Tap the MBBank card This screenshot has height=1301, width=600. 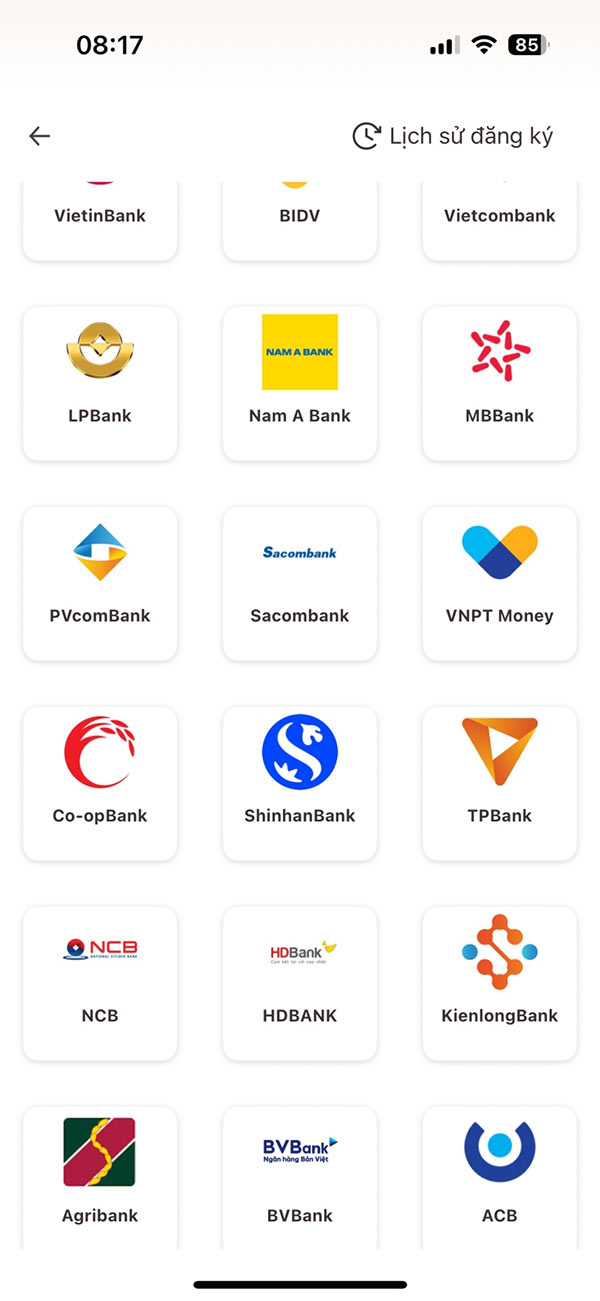500,383
